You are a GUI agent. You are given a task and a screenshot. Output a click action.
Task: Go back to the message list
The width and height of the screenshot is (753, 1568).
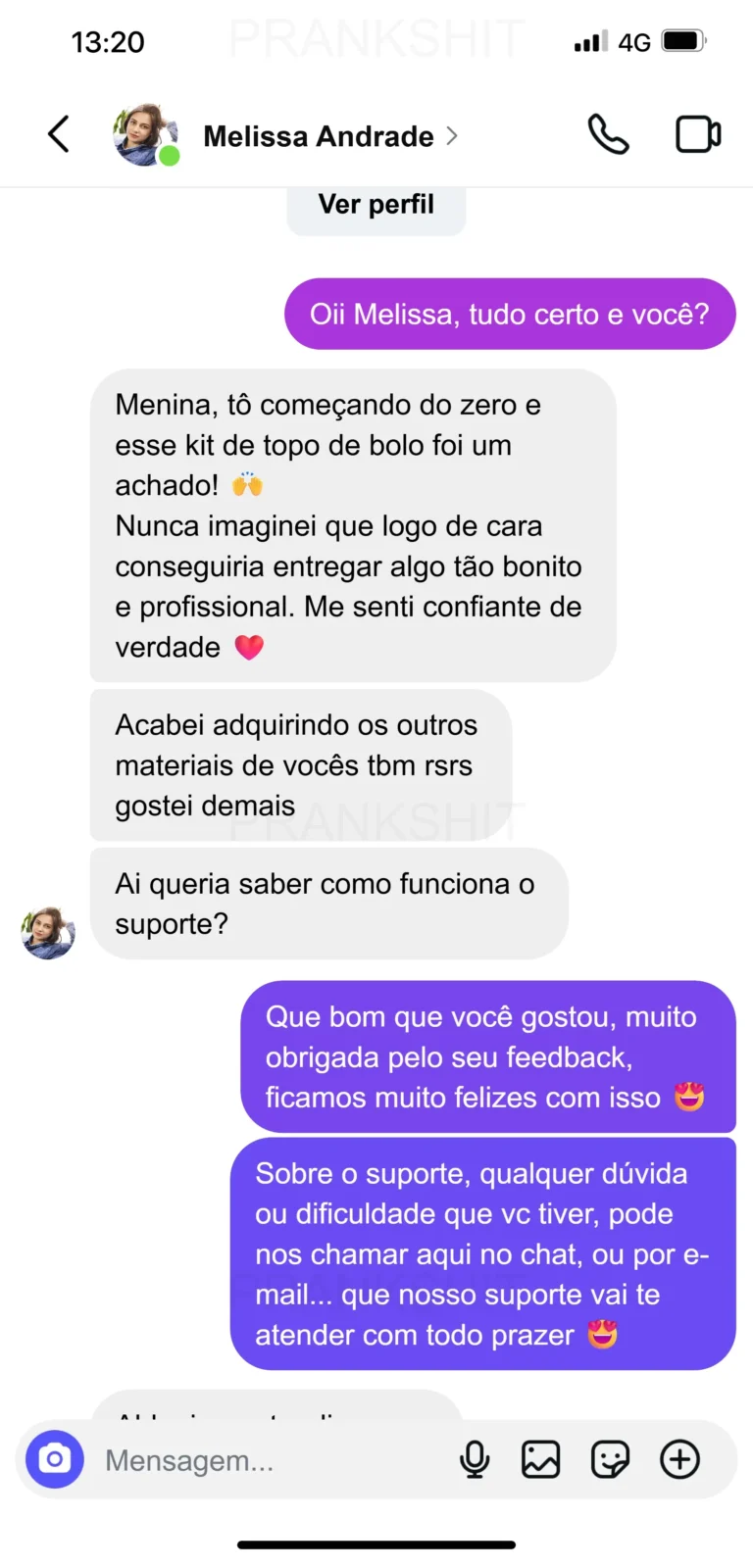[59, 134]
